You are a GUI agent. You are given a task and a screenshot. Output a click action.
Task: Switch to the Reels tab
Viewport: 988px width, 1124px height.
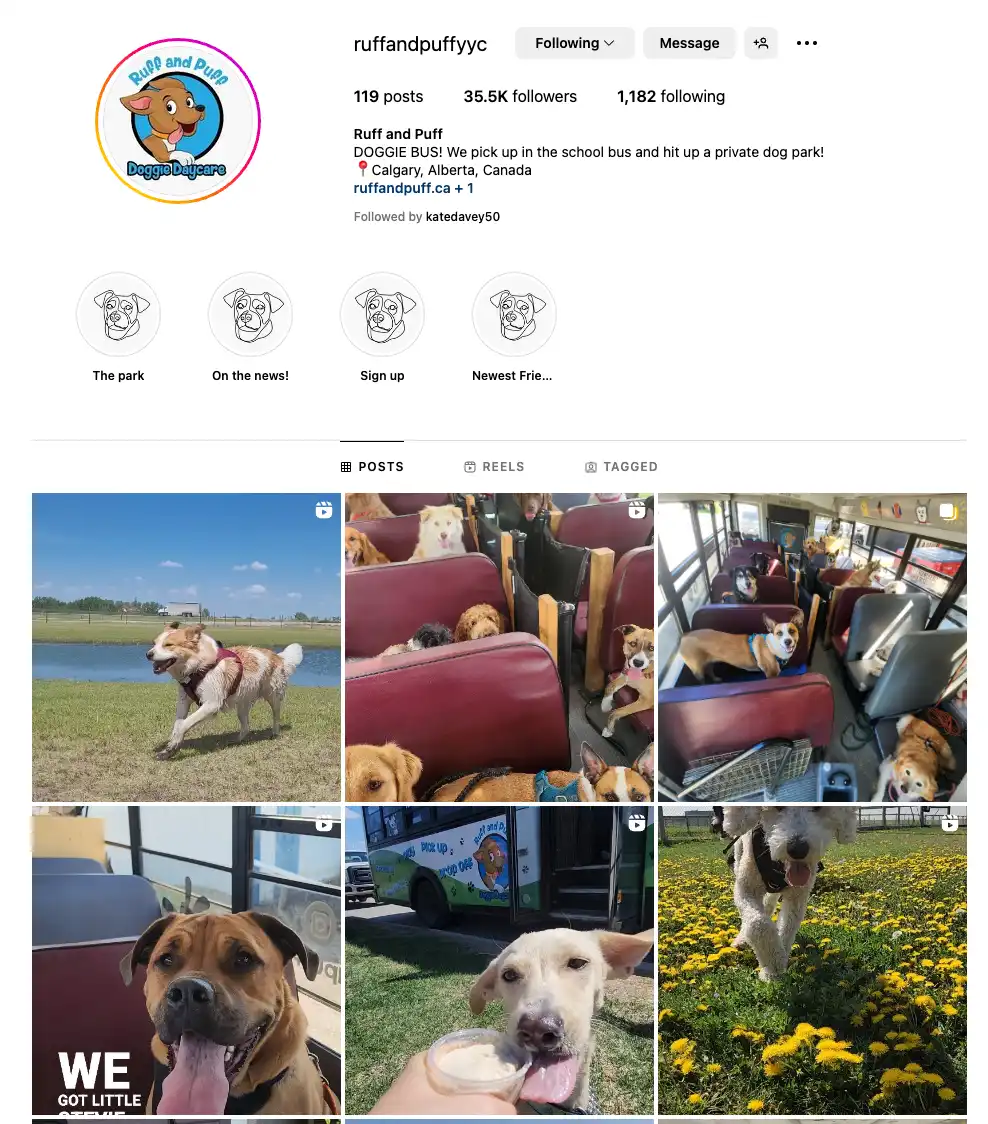(x=494, y=467)
